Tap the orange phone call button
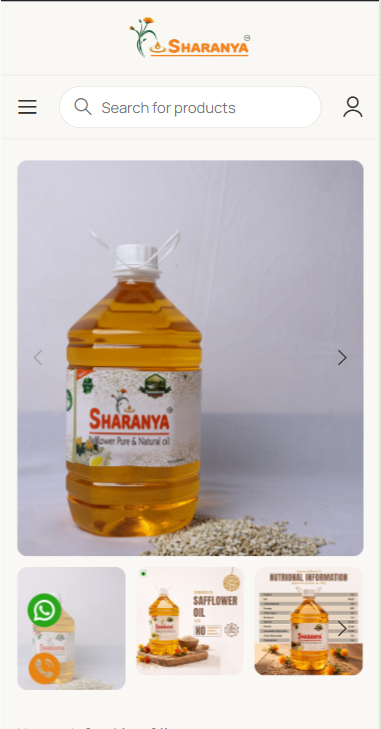The image size is (381, 729). tap(45, 669)
